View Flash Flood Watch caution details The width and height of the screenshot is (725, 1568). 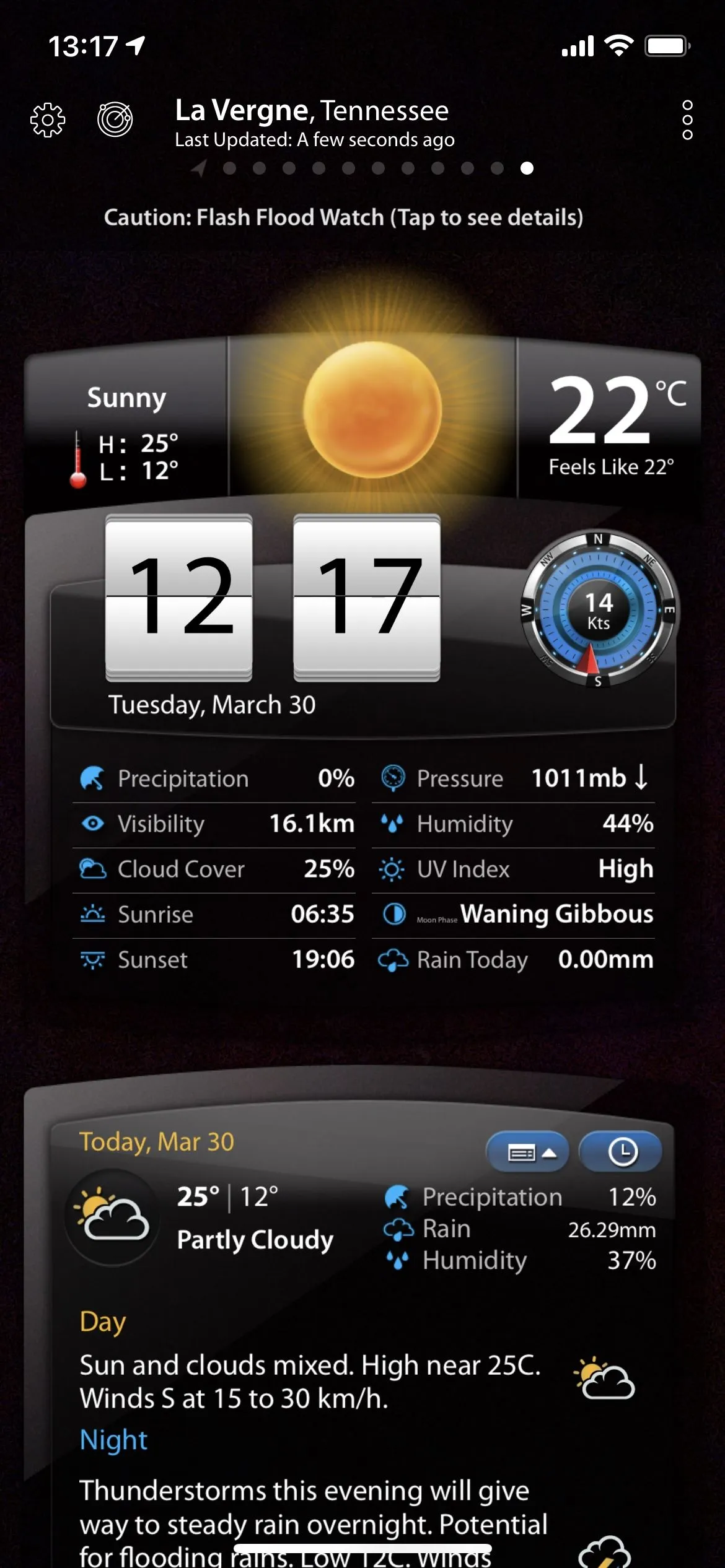coord(343,217)
